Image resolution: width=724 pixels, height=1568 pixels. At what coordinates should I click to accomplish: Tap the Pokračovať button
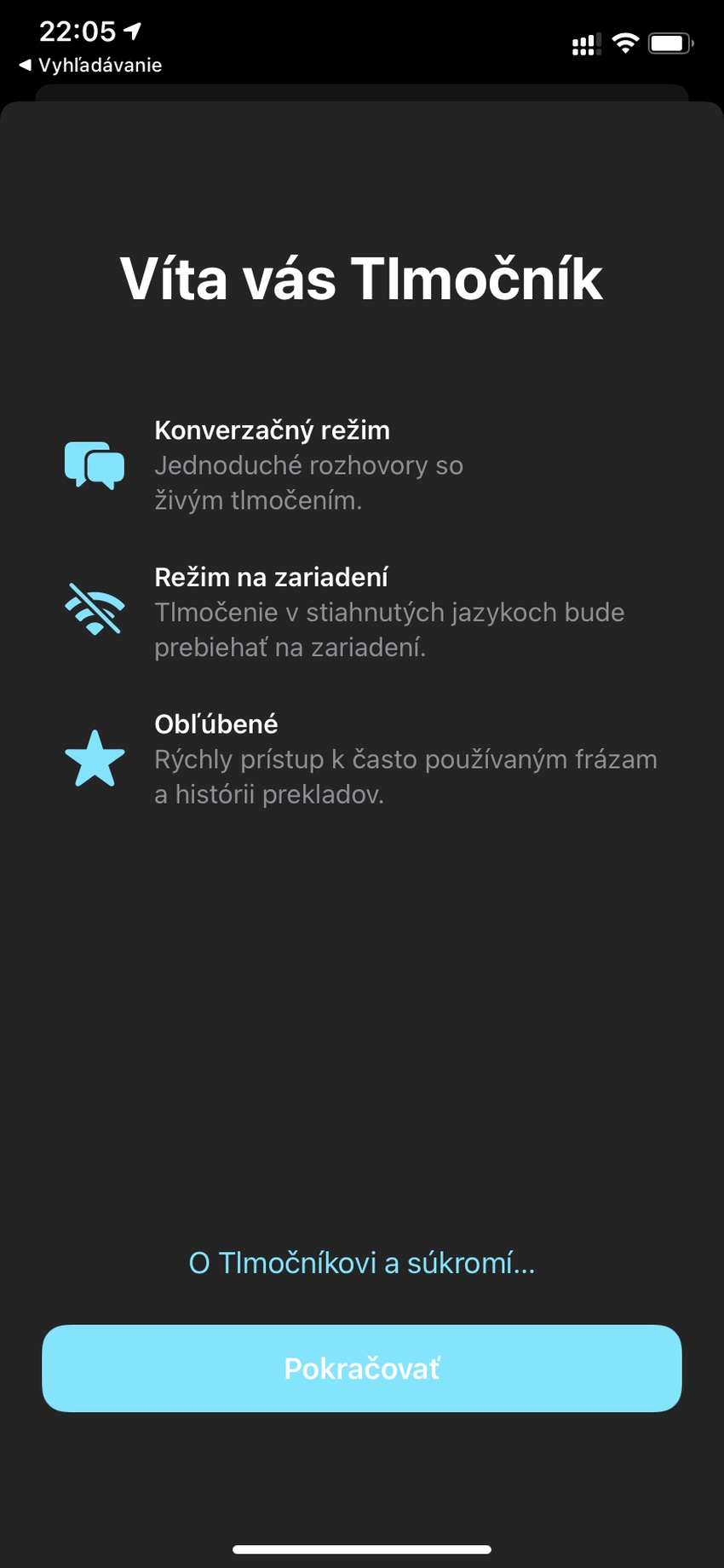pyautogui.click(x=361, y=1369)
